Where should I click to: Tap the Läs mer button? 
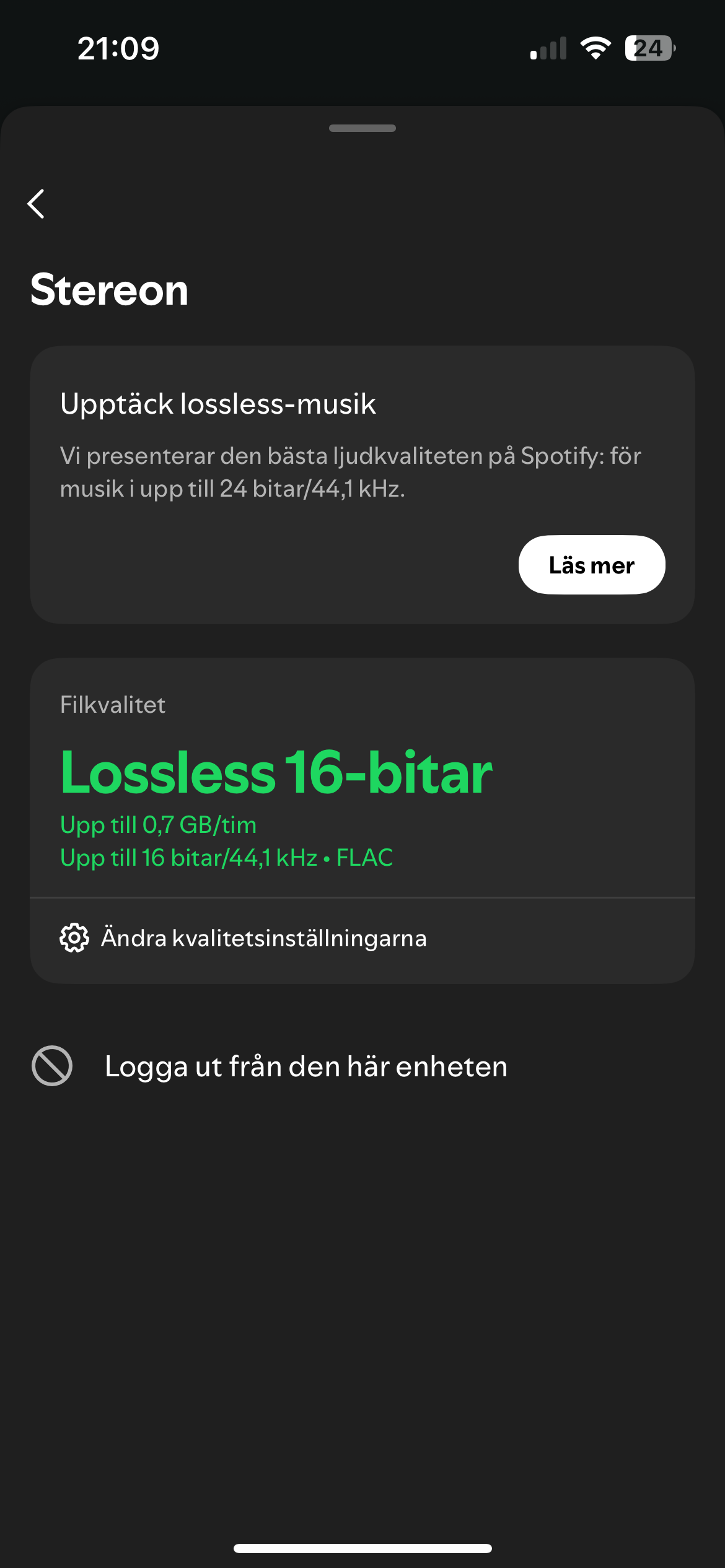tap(591, 565)
